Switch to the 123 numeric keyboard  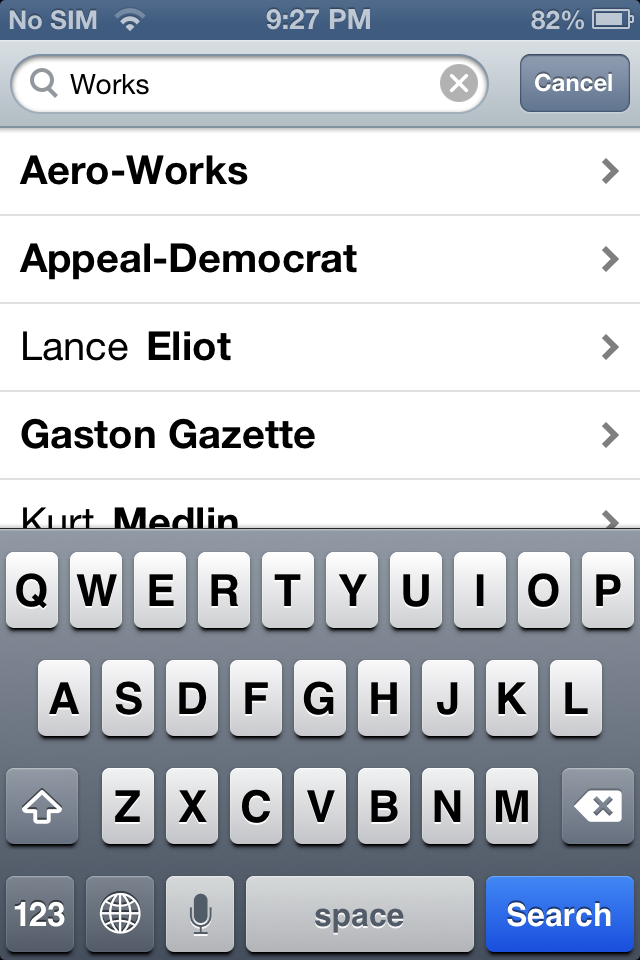40,914
